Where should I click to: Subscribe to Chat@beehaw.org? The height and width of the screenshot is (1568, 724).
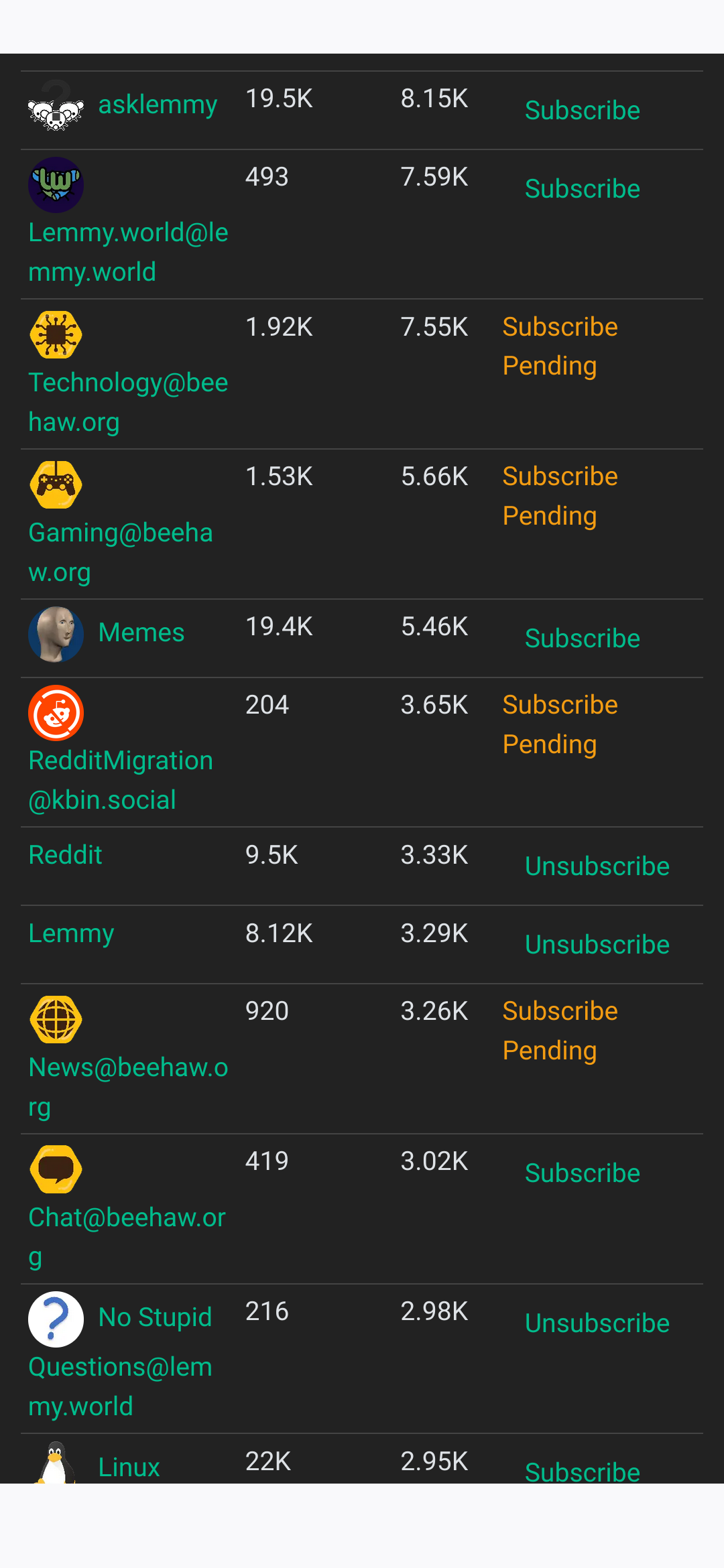click(x=582, y=1173)
